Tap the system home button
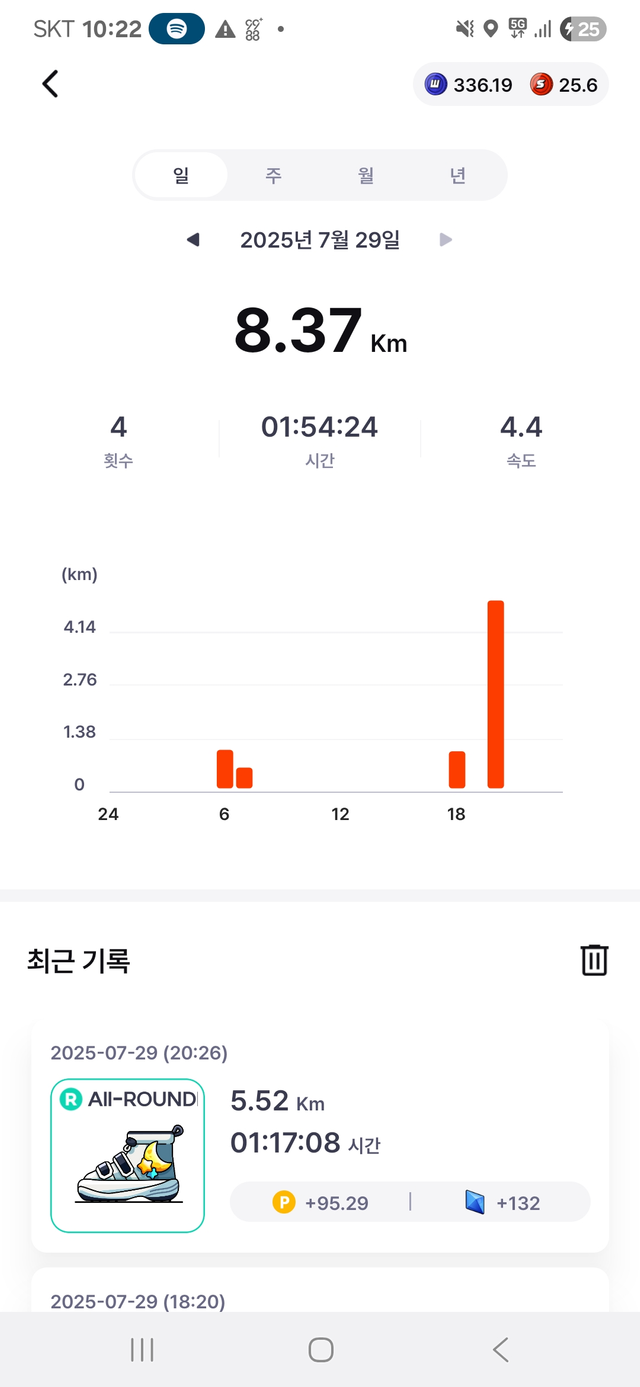This screenshot has height=1387, width=640. point(321,1350)
